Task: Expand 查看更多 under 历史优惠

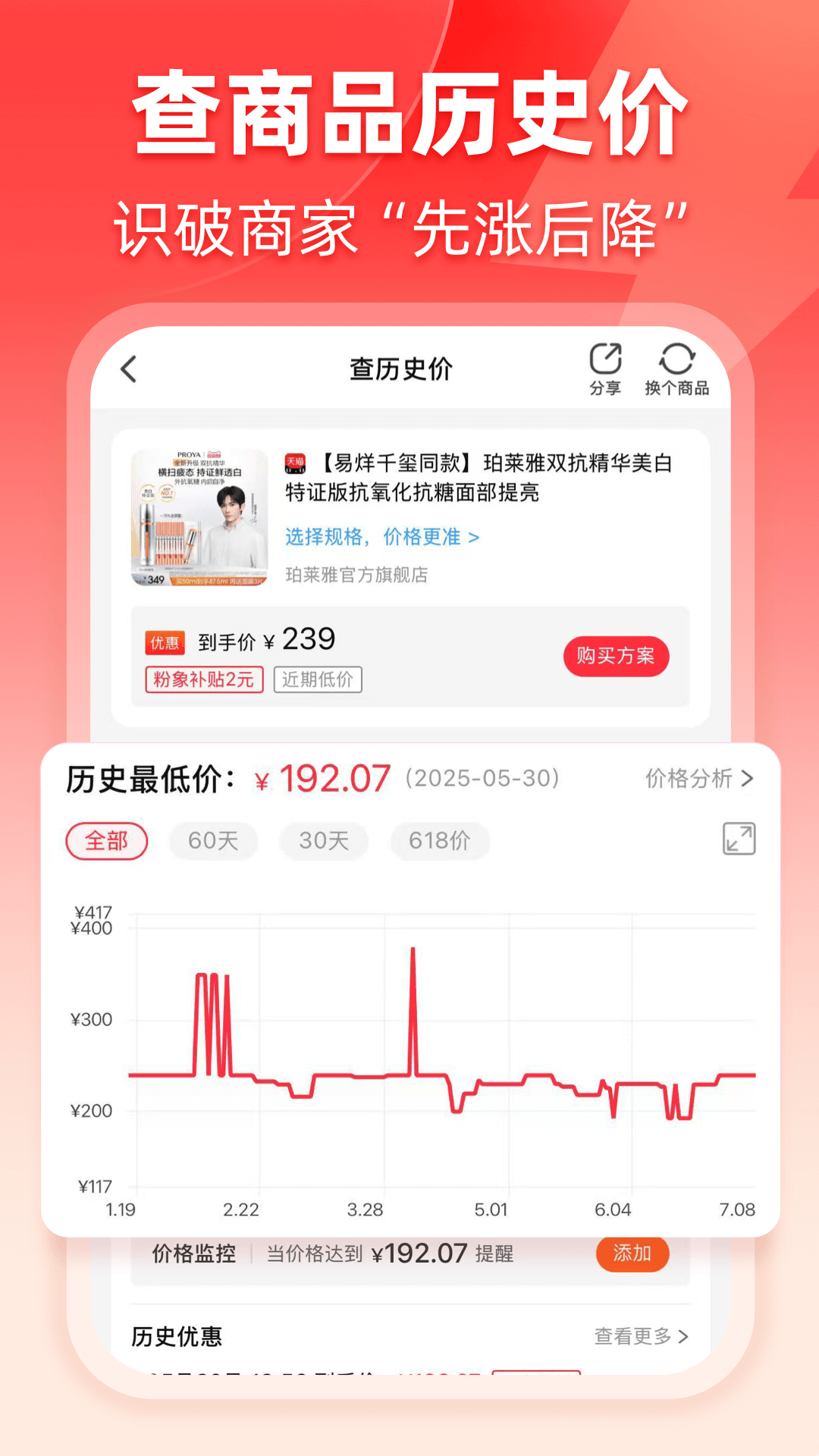Action: click(641, 1337)
